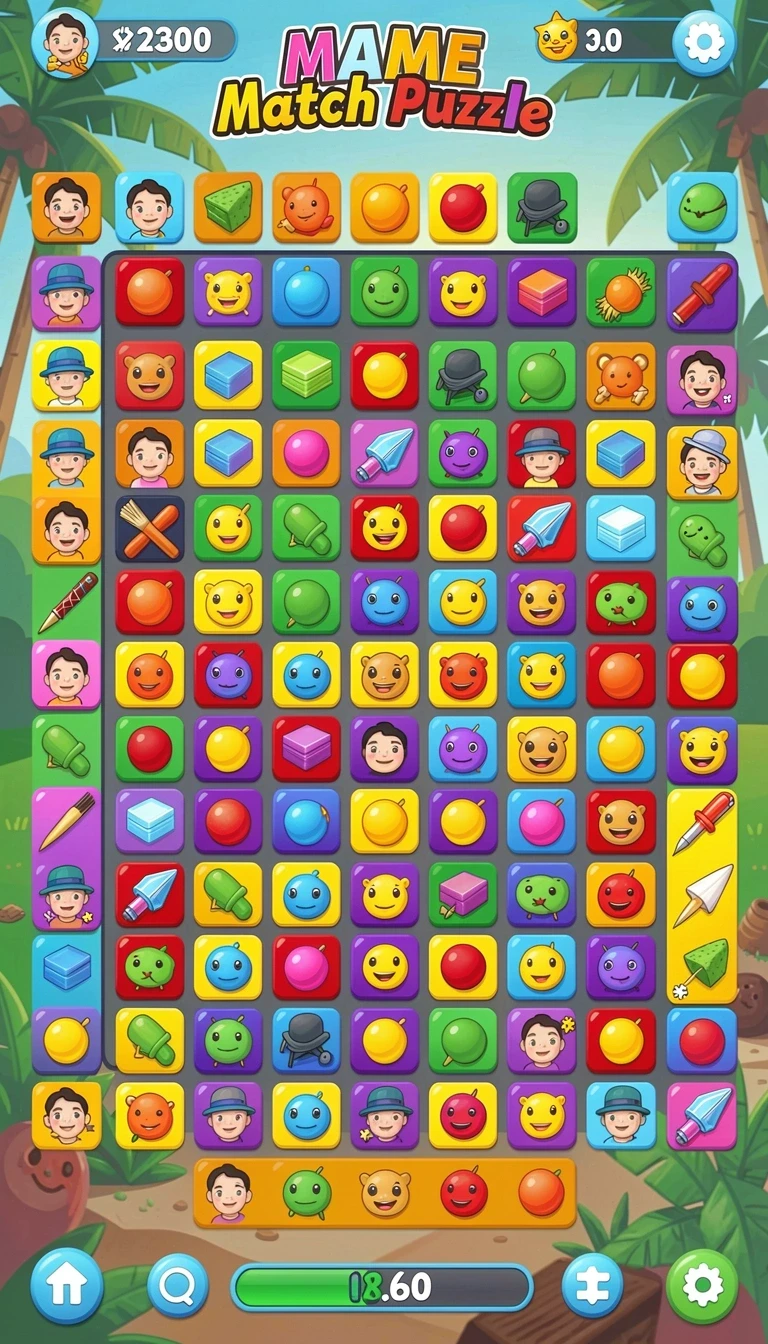Open the puzzle piece button
This screenshot has width=768, height=1344.
(592, 1286)
